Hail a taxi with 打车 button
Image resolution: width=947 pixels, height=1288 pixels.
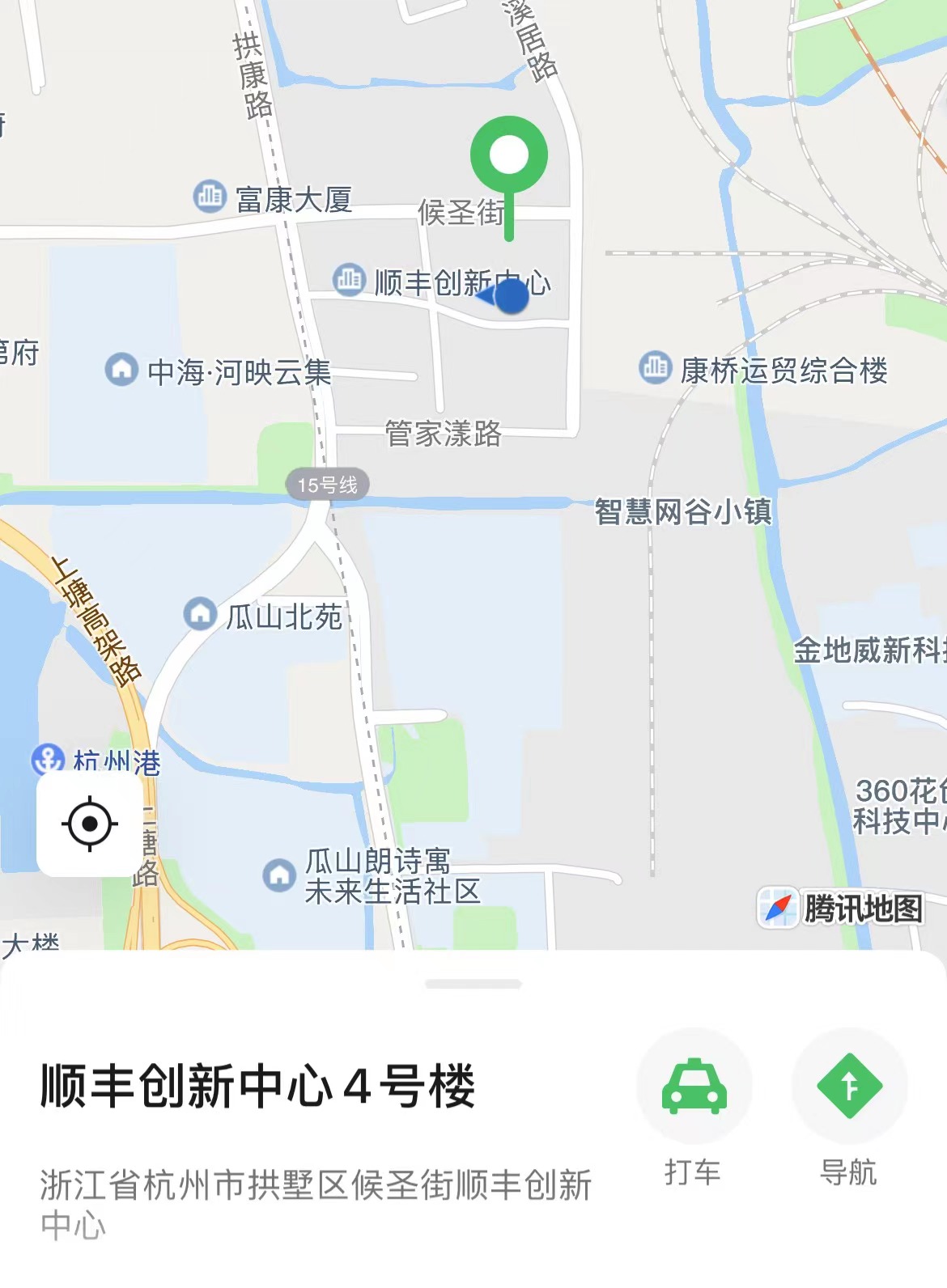[694, 1087]
